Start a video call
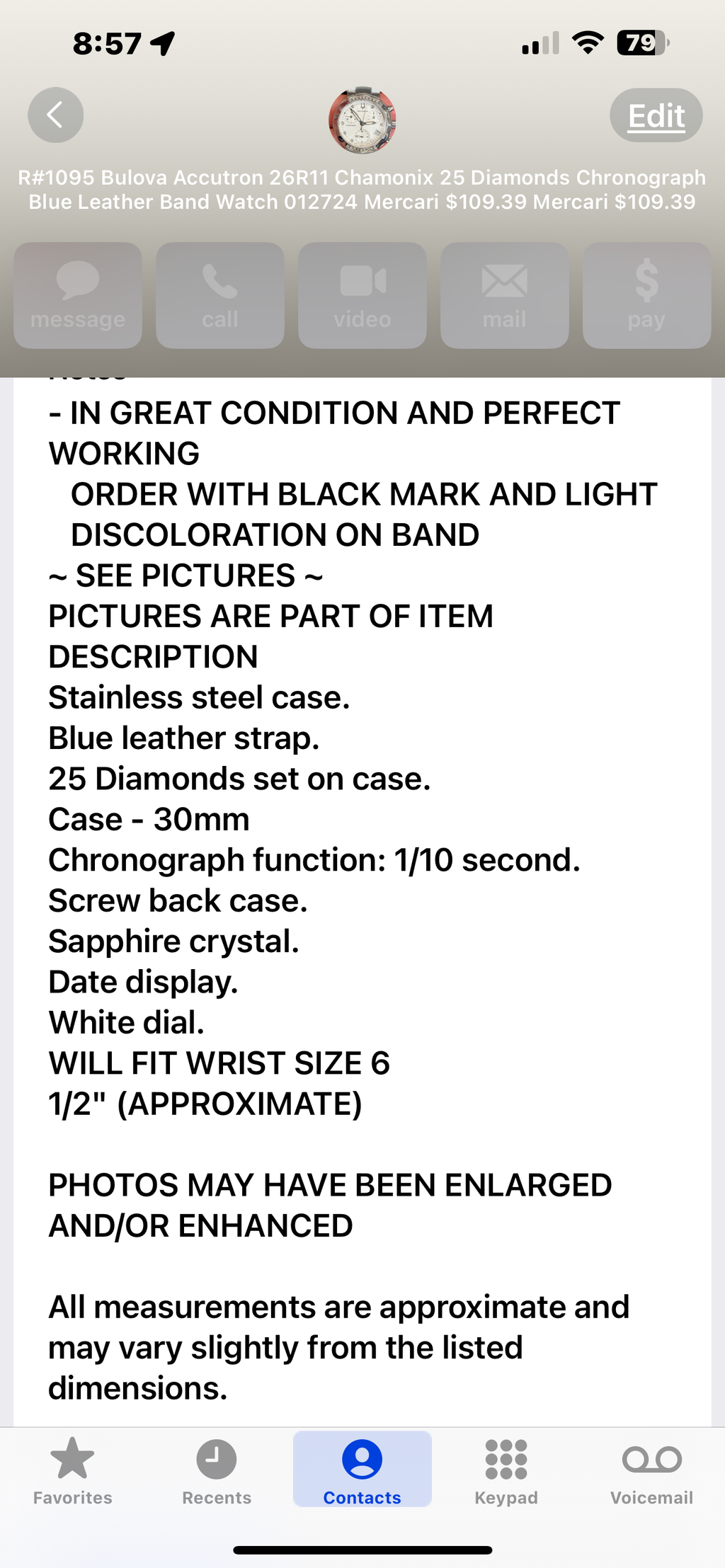 (362, 295)
